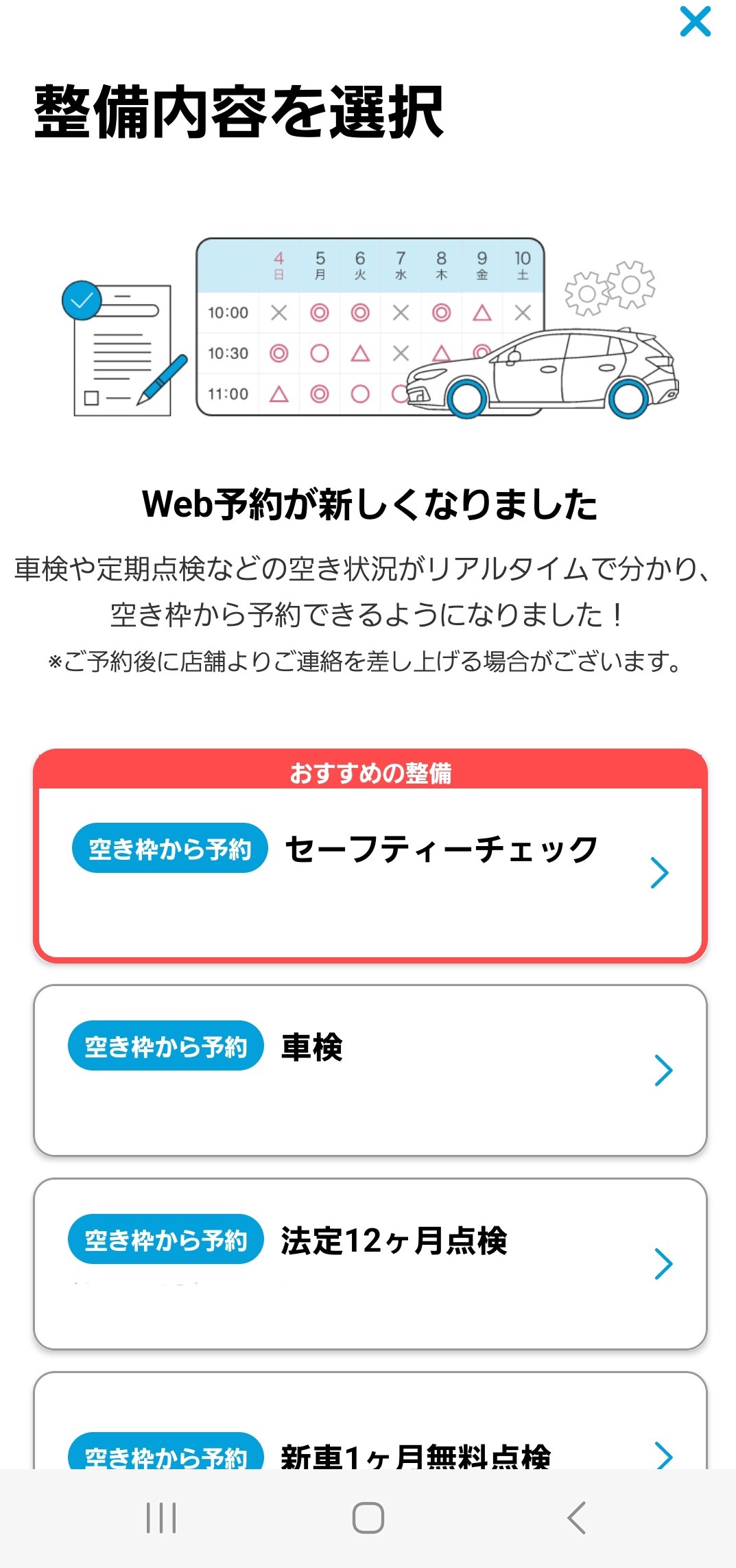736x1568 pixels.
Task: Choose 法定12ヶ月点検 maintenance option
Action: pyautogui.click(x=370, y=1263)
